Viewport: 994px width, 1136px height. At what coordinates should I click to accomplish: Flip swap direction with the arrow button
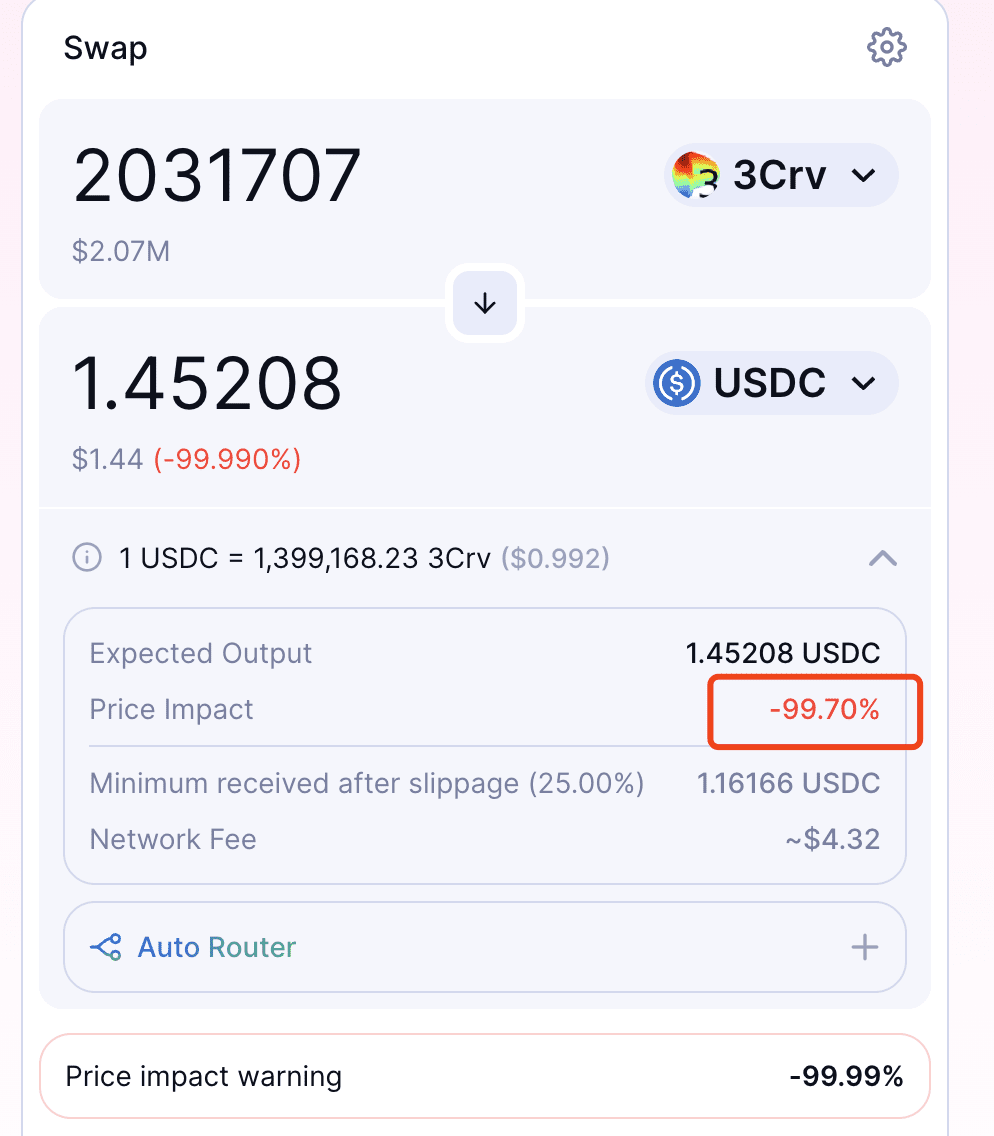pos(485,303)
